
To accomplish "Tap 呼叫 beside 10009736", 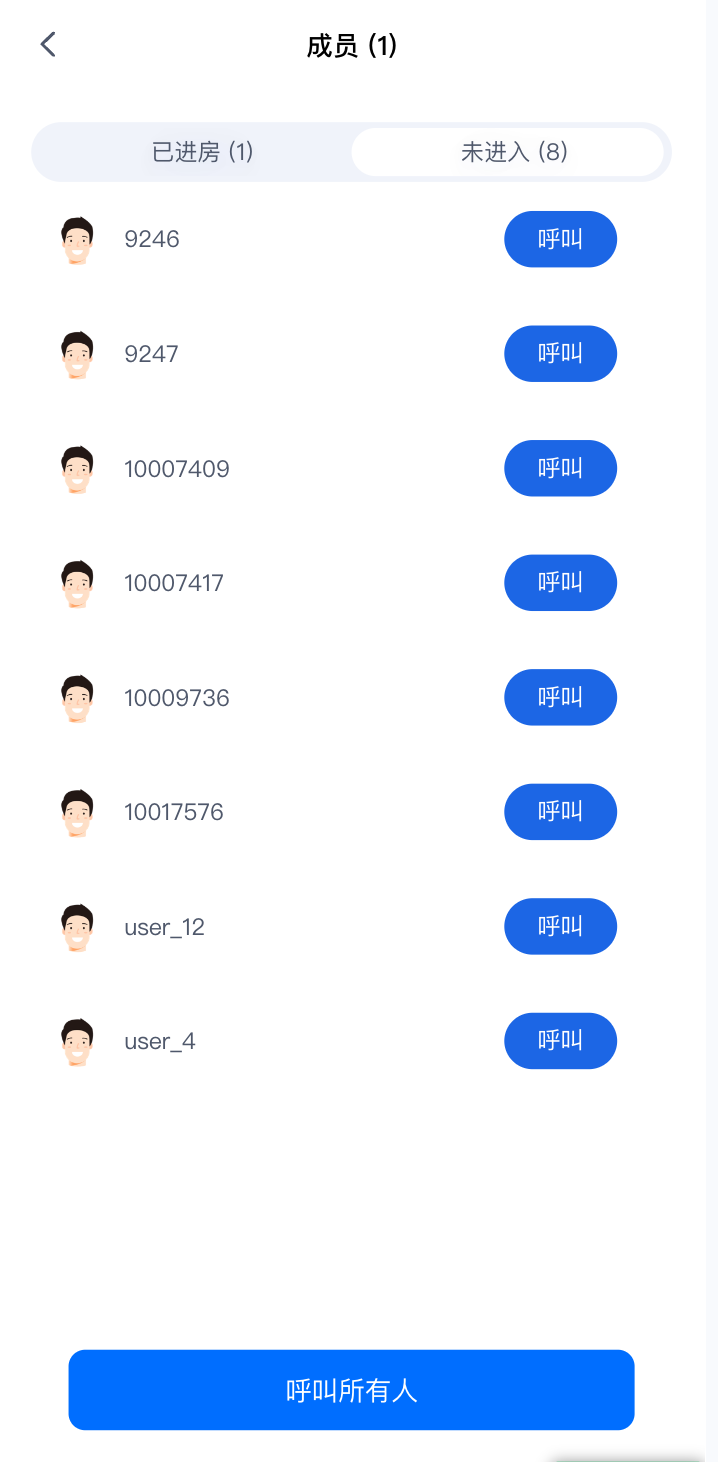I will click(x=560, y=697).
